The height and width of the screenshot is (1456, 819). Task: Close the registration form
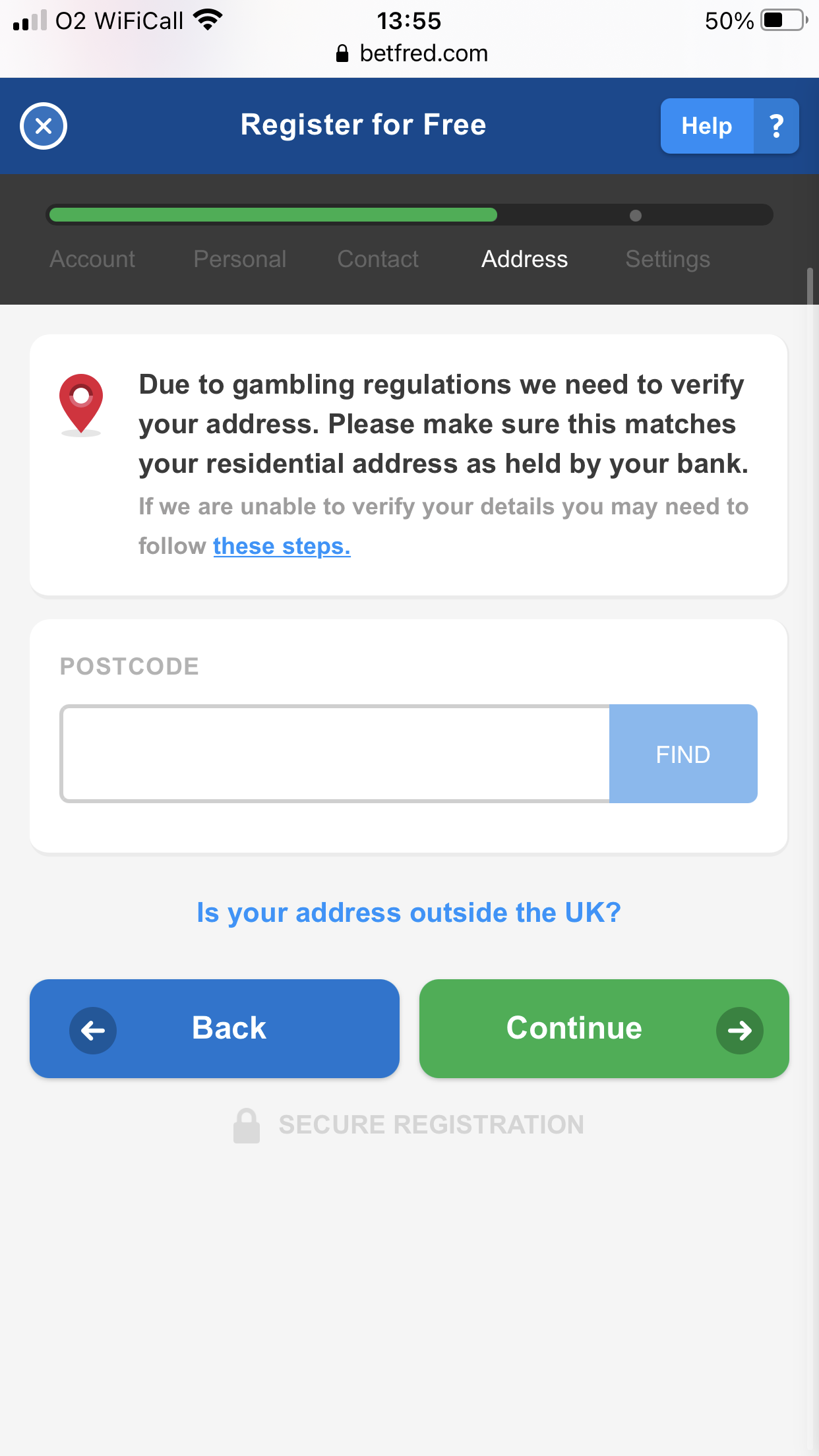(x=44, y=126)
